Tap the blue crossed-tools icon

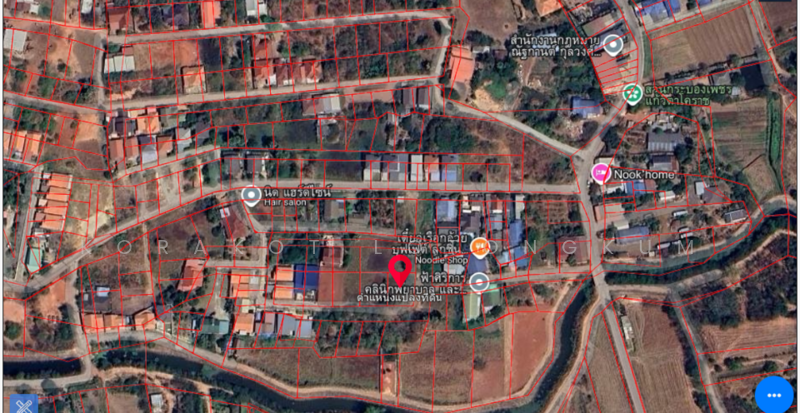click(22, 403)
